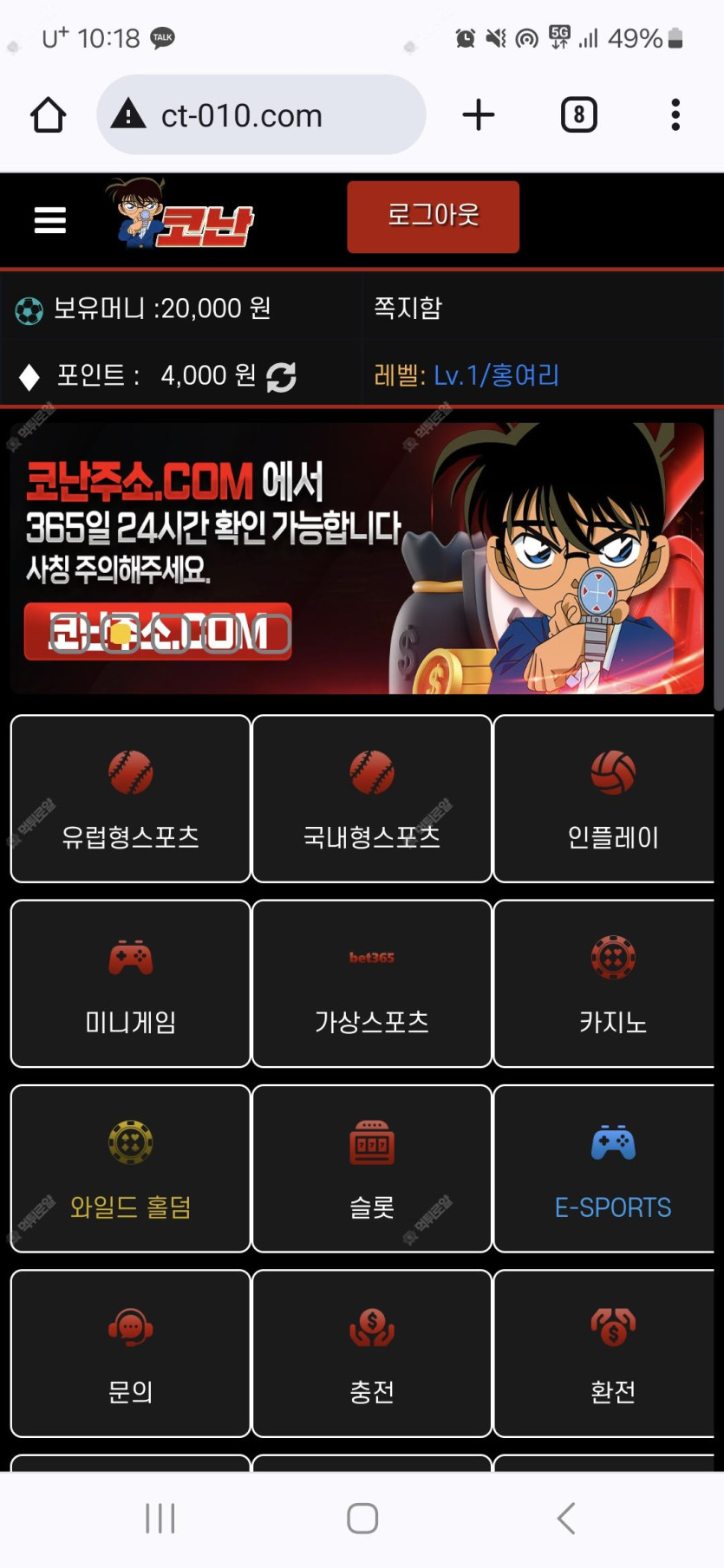The height and width of the screenshot is (1568, 724).
Task: Open 미니게임 category
Action: coord(131,984)
